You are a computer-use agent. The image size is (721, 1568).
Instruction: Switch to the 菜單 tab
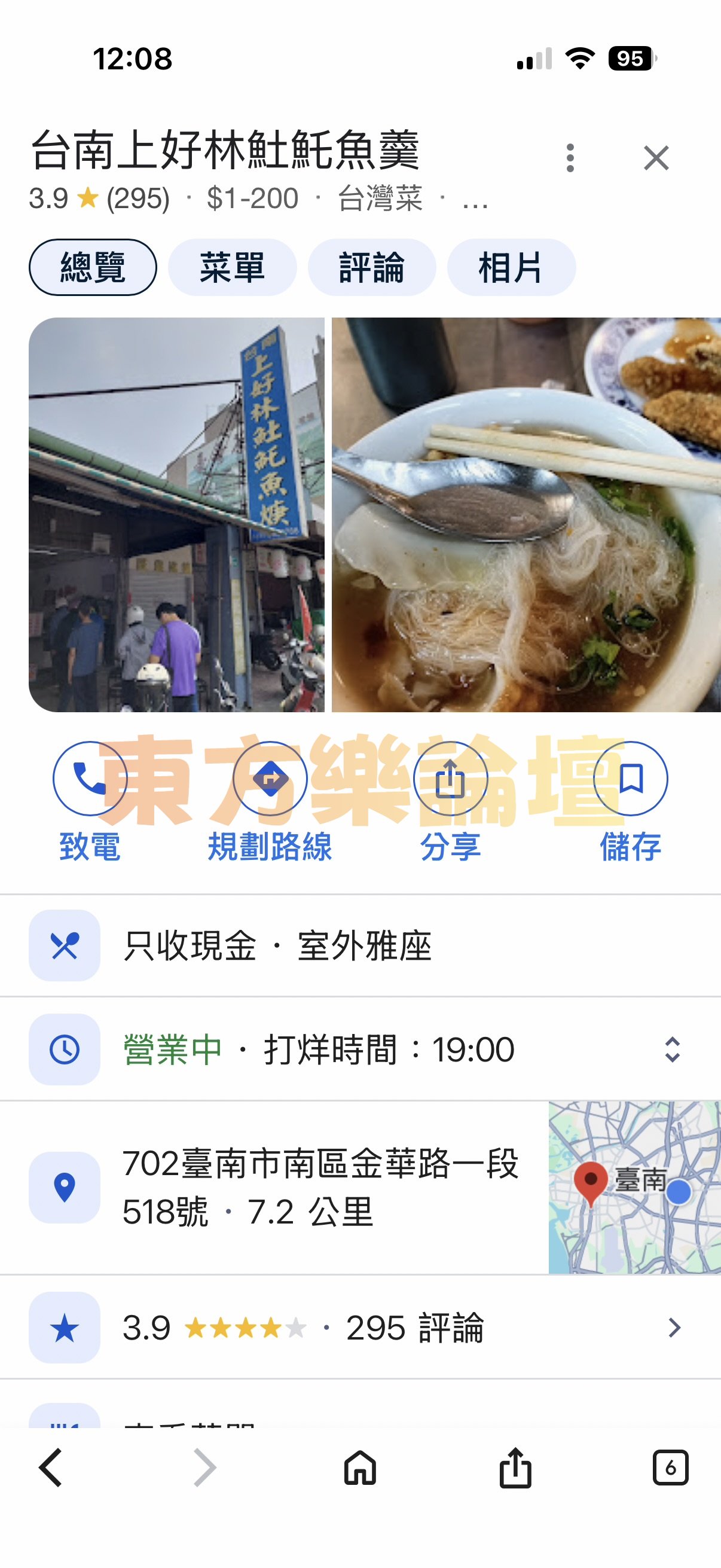pyautogui.click(x=232, y=267)
